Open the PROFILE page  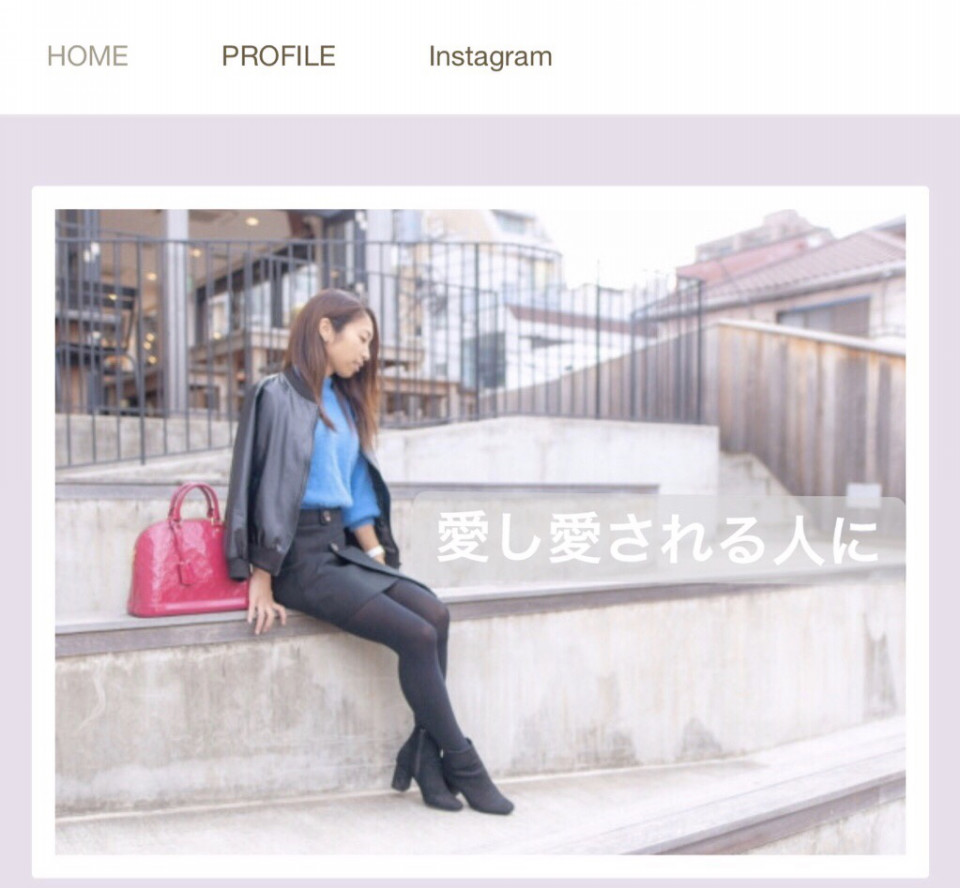click(x=278, y=57)
